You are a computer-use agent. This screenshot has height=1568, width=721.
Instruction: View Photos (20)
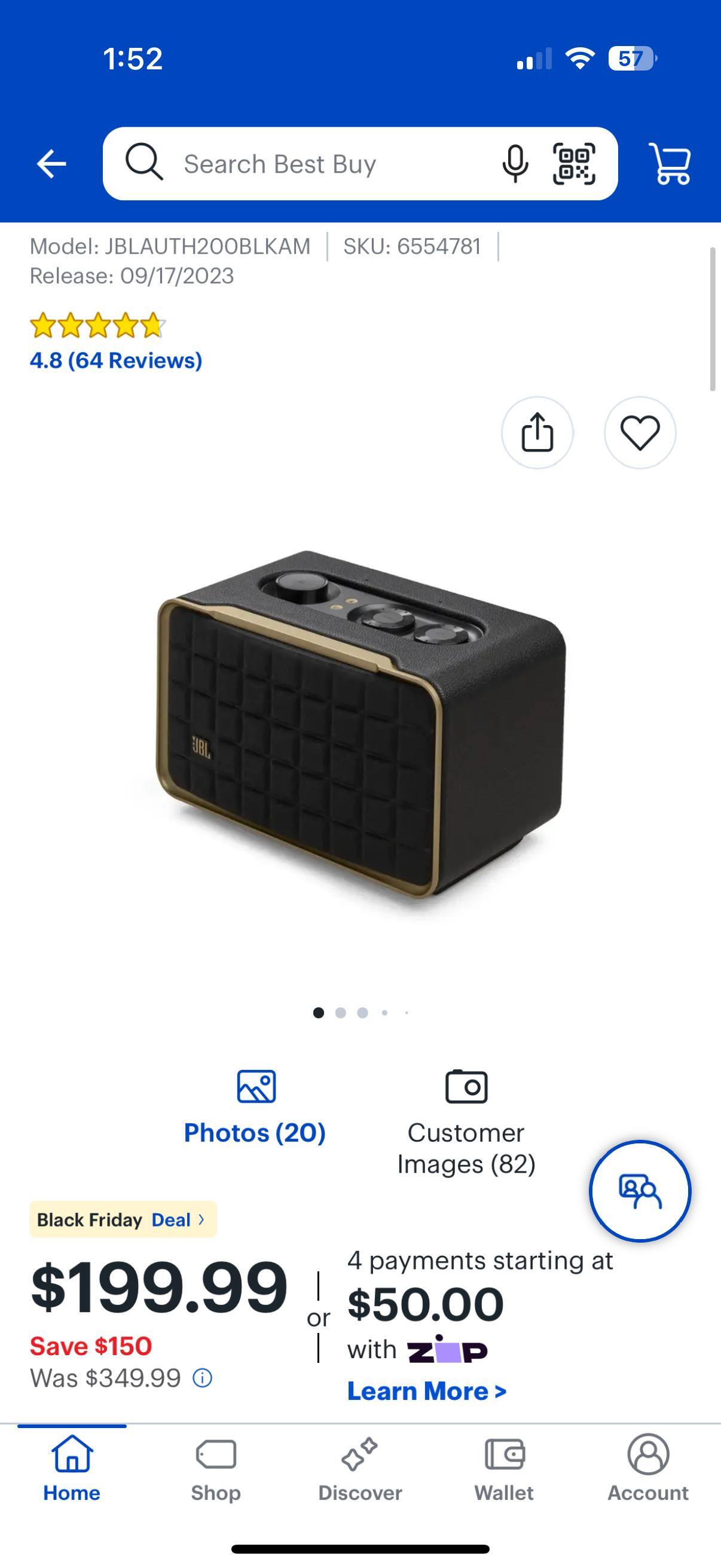(x=255, y=1108)
